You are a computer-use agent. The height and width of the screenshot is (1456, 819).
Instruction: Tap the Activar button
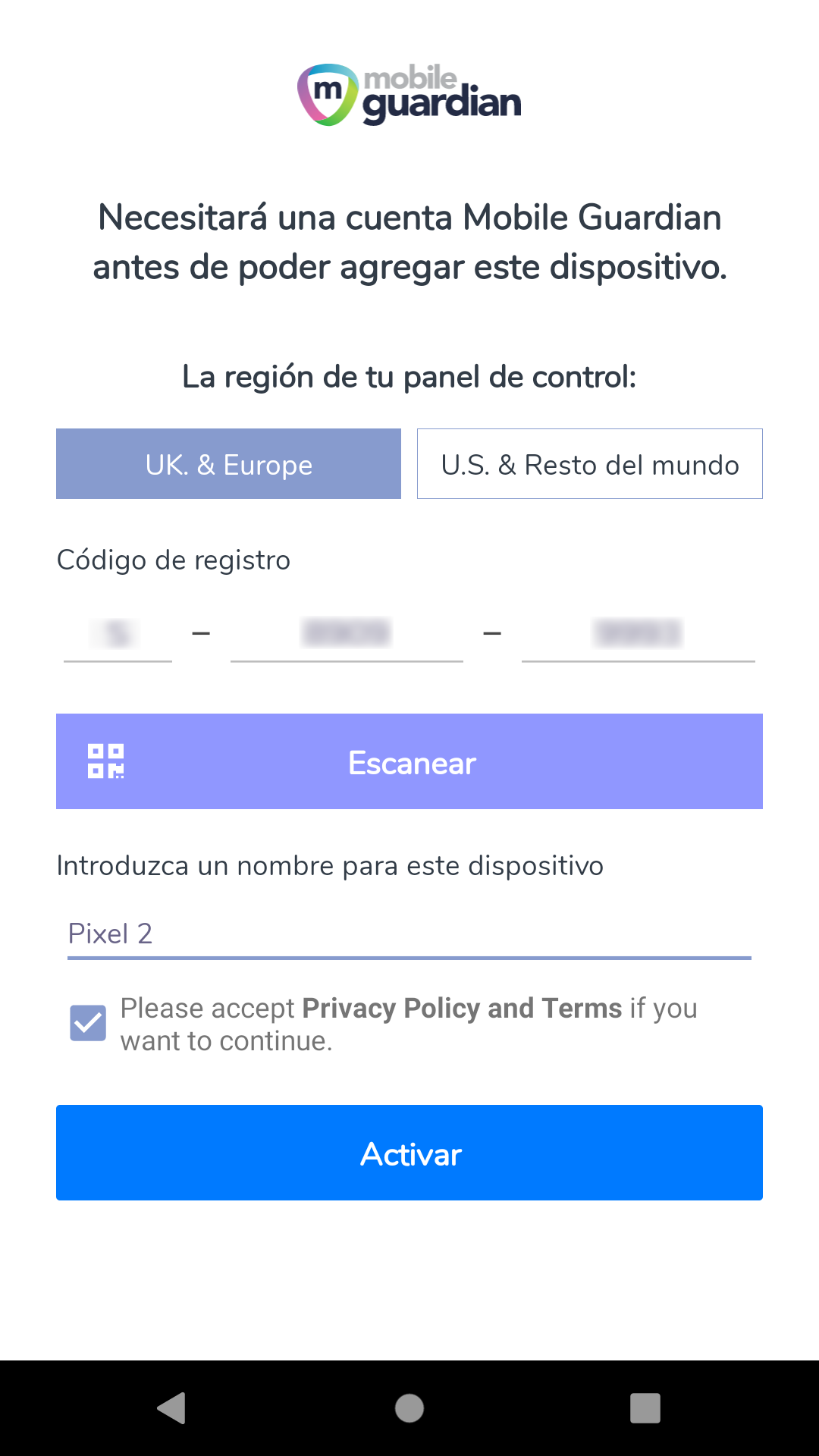tap(409, 1153)
